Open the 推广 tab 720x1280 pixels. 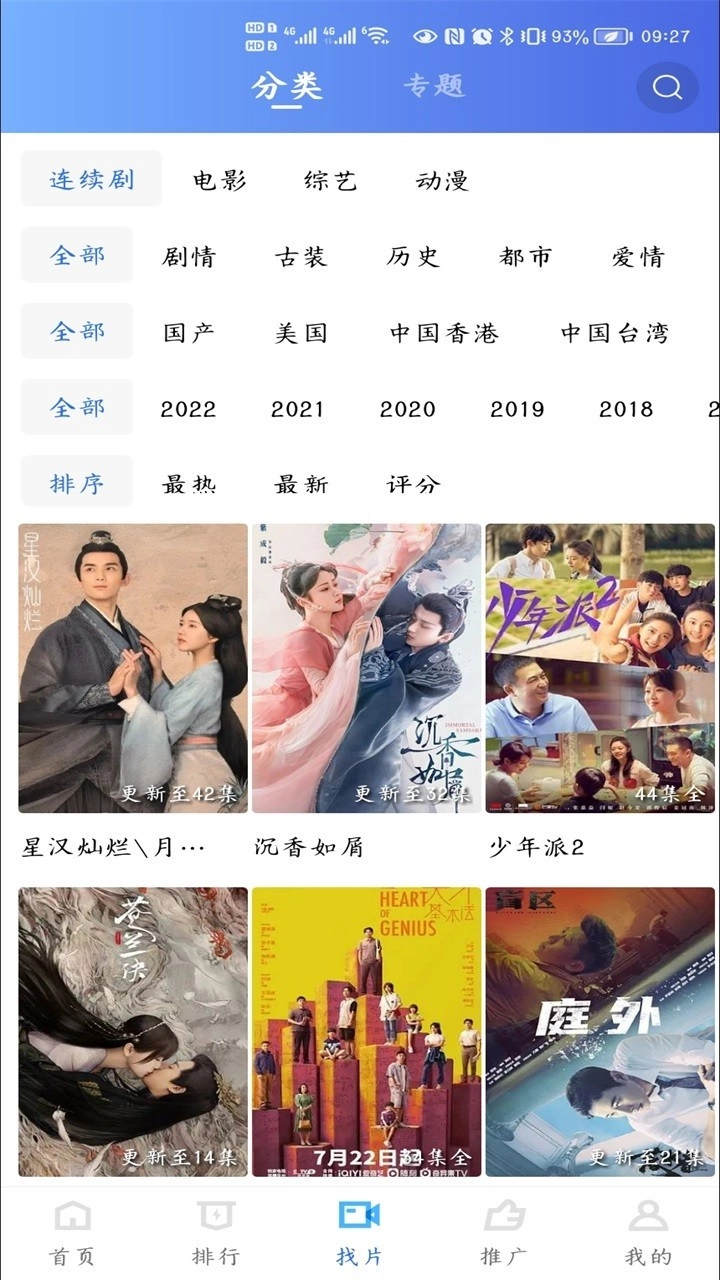[504, 1232]
